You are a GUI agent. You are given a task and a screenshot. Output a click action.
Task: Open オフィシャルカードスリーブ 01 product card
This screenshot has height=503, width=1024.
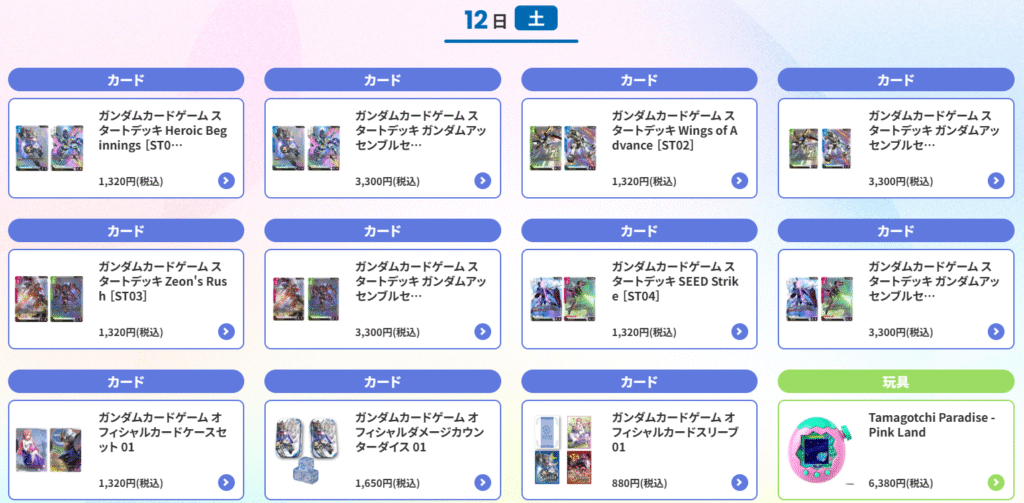point(640,449)
